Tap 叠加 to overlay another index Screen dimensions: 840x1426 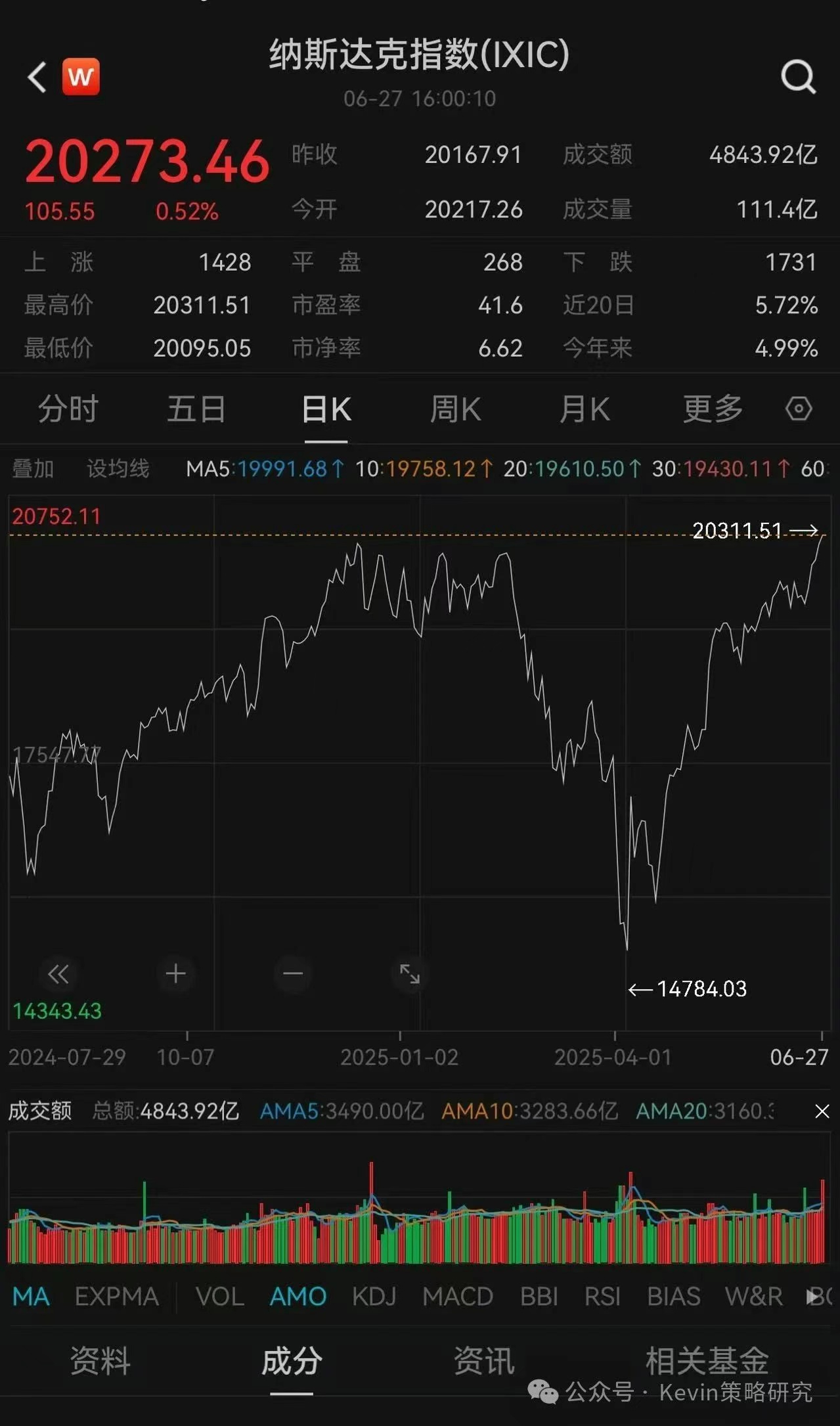[33, 468]
